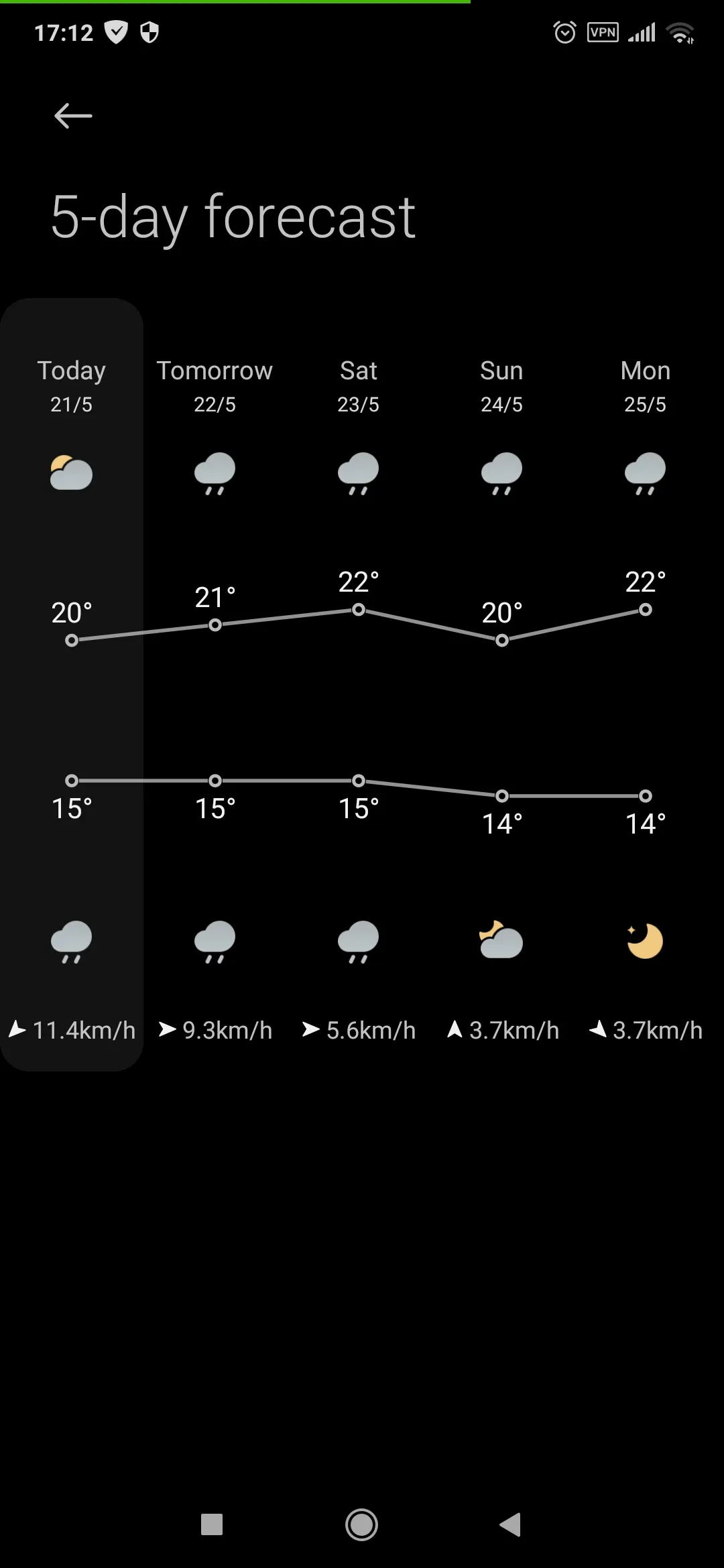This screenshot has height=1568, width=724.
Task: Tap the system home button
Action: tap(361, 1524)
